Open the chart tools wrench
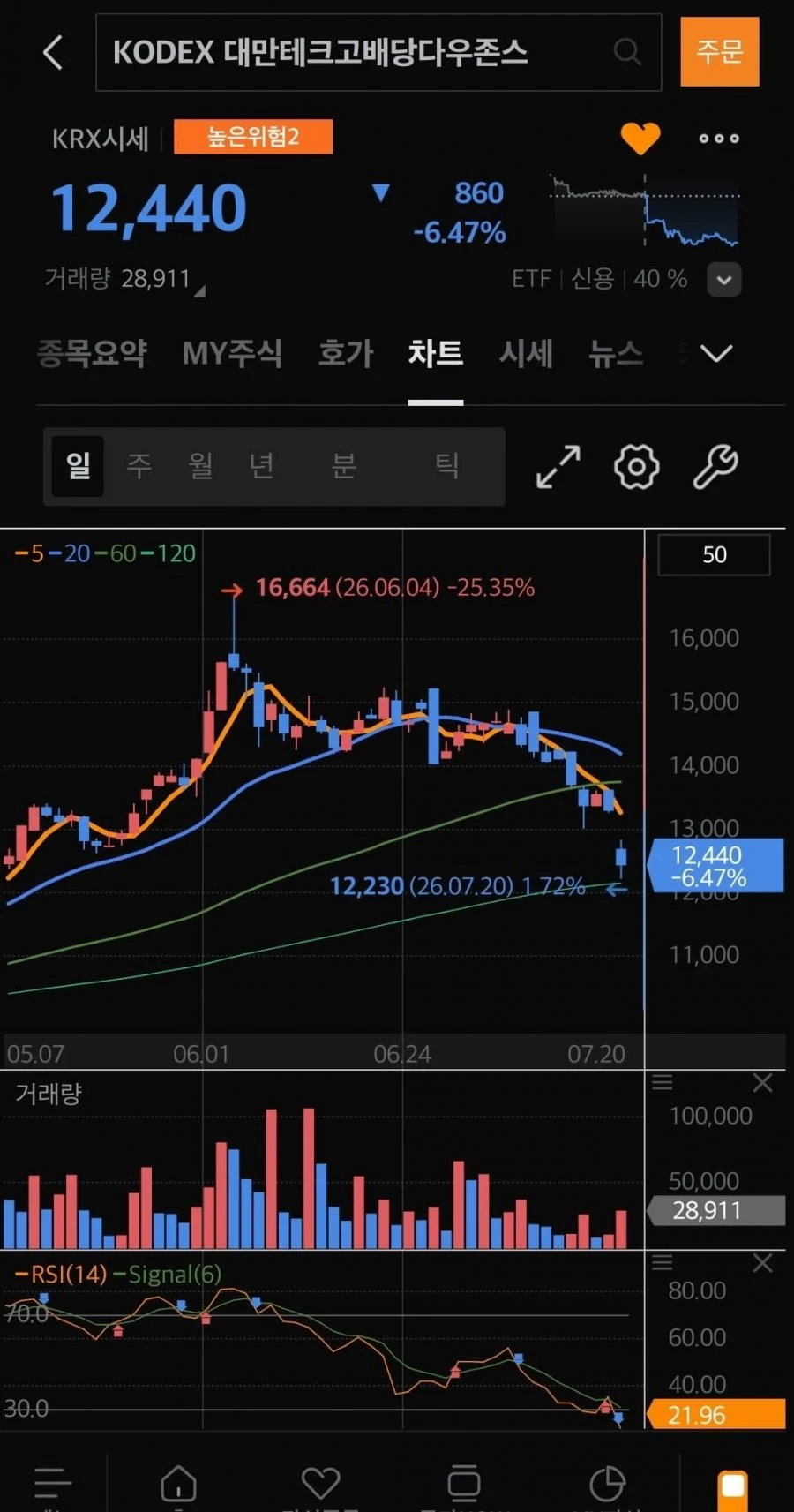This screenshot has height=1512, width=794. [x=715, y=466]
